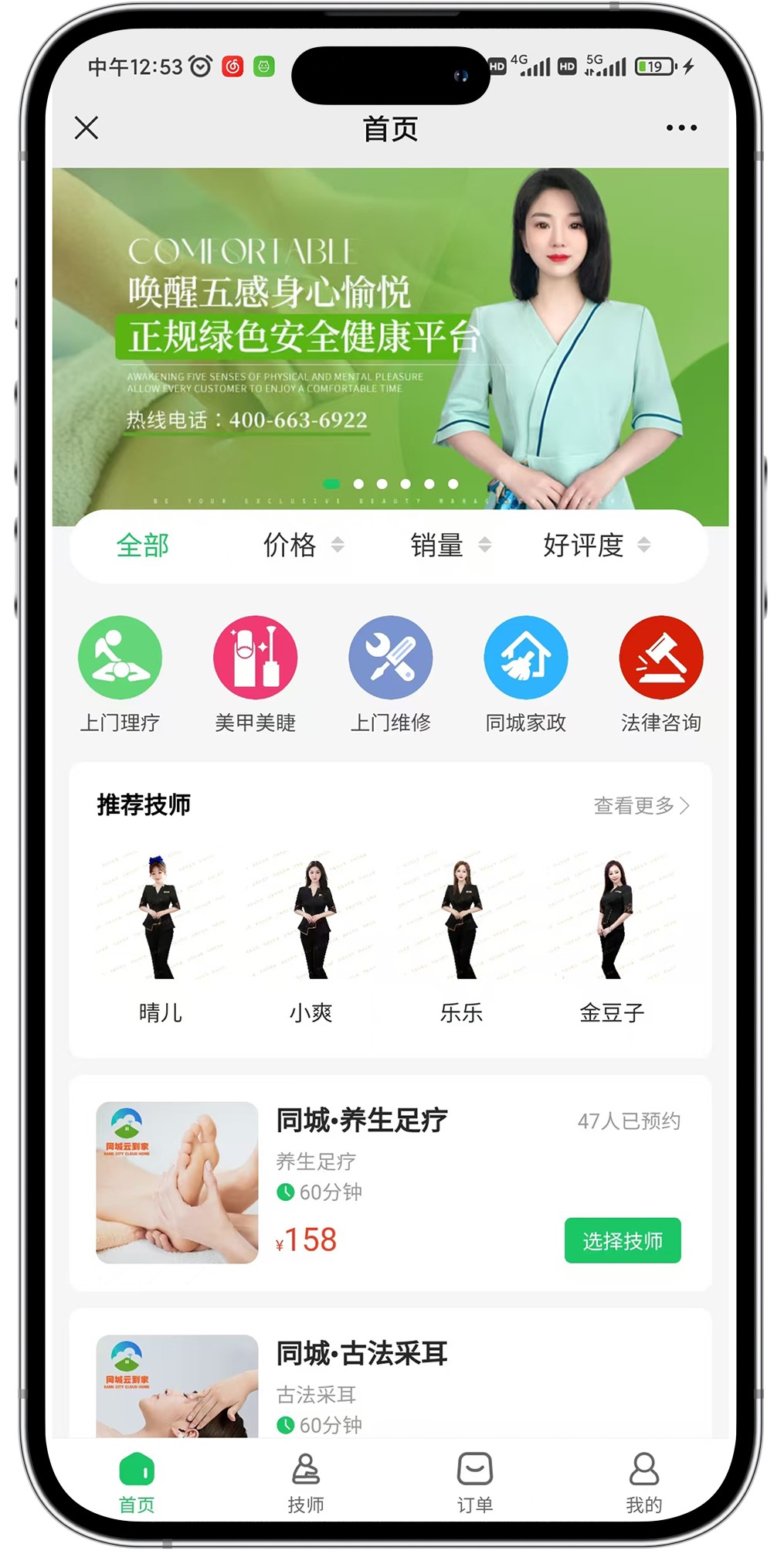Viewport: 784px width, 1561px height.
Task: View more recommended technicians via 查看更多
Action: (640, 806)
